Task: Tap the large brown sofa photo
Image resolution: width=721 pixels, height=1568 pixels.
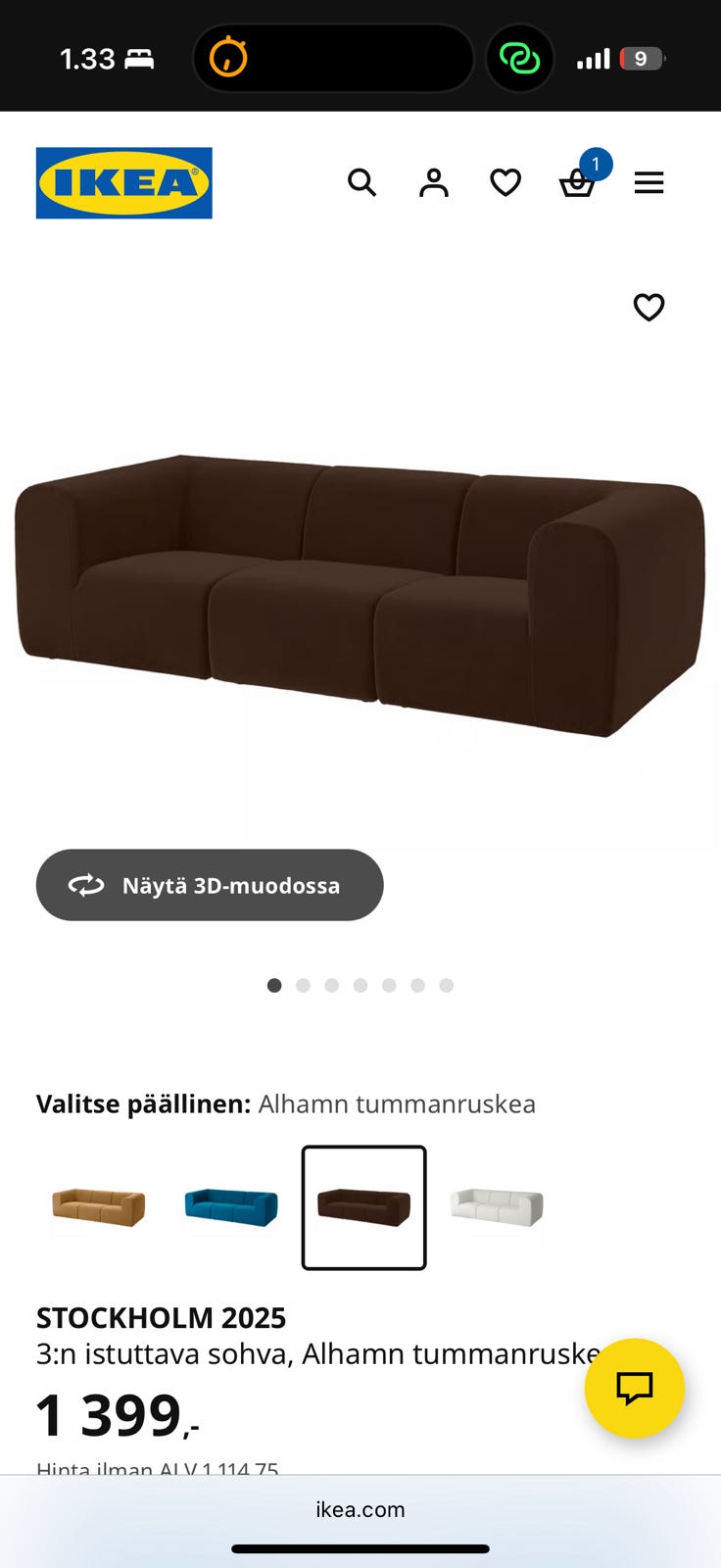Action: [360, 588]
